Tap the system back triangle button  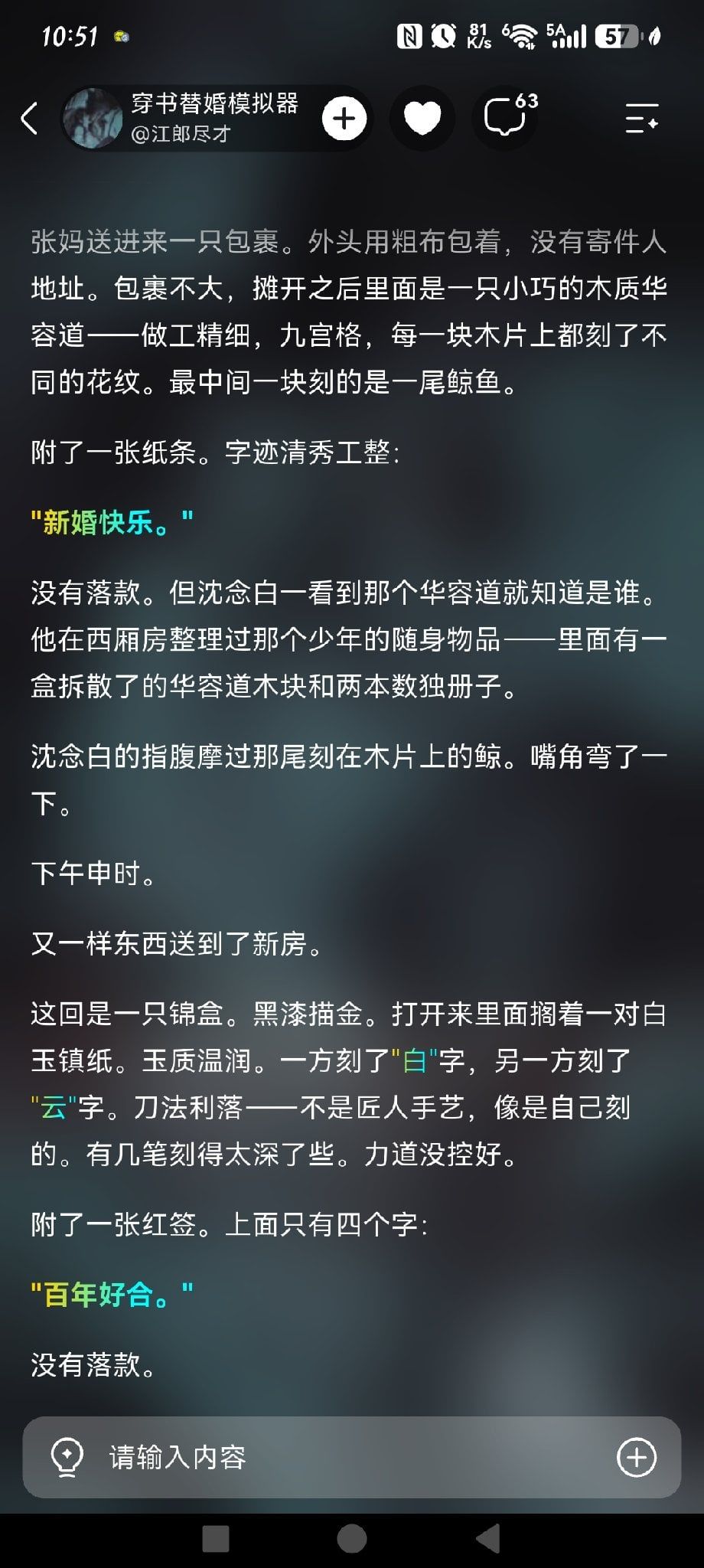click(x=488, y=1539)
